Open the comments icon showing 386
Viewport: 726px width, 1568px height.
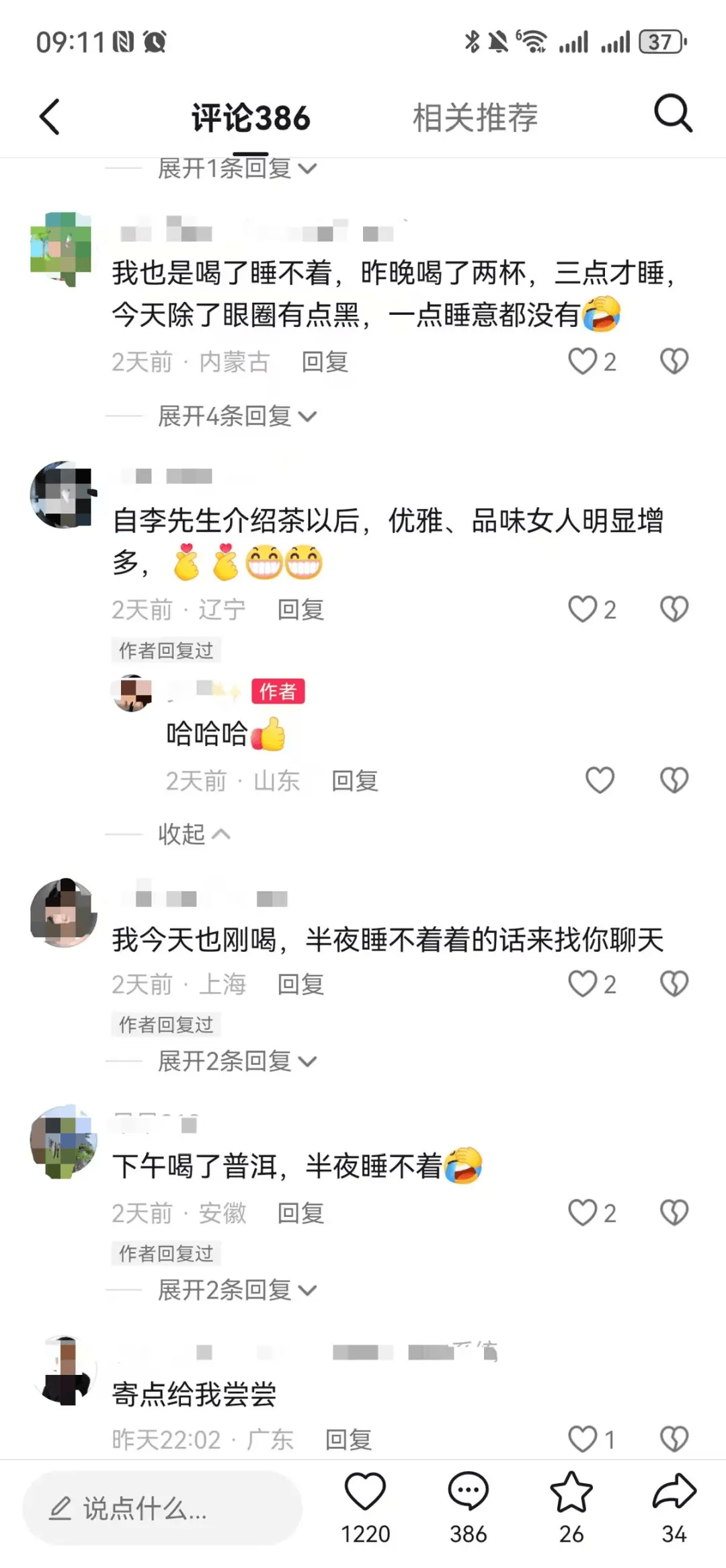pos(468,1492)
